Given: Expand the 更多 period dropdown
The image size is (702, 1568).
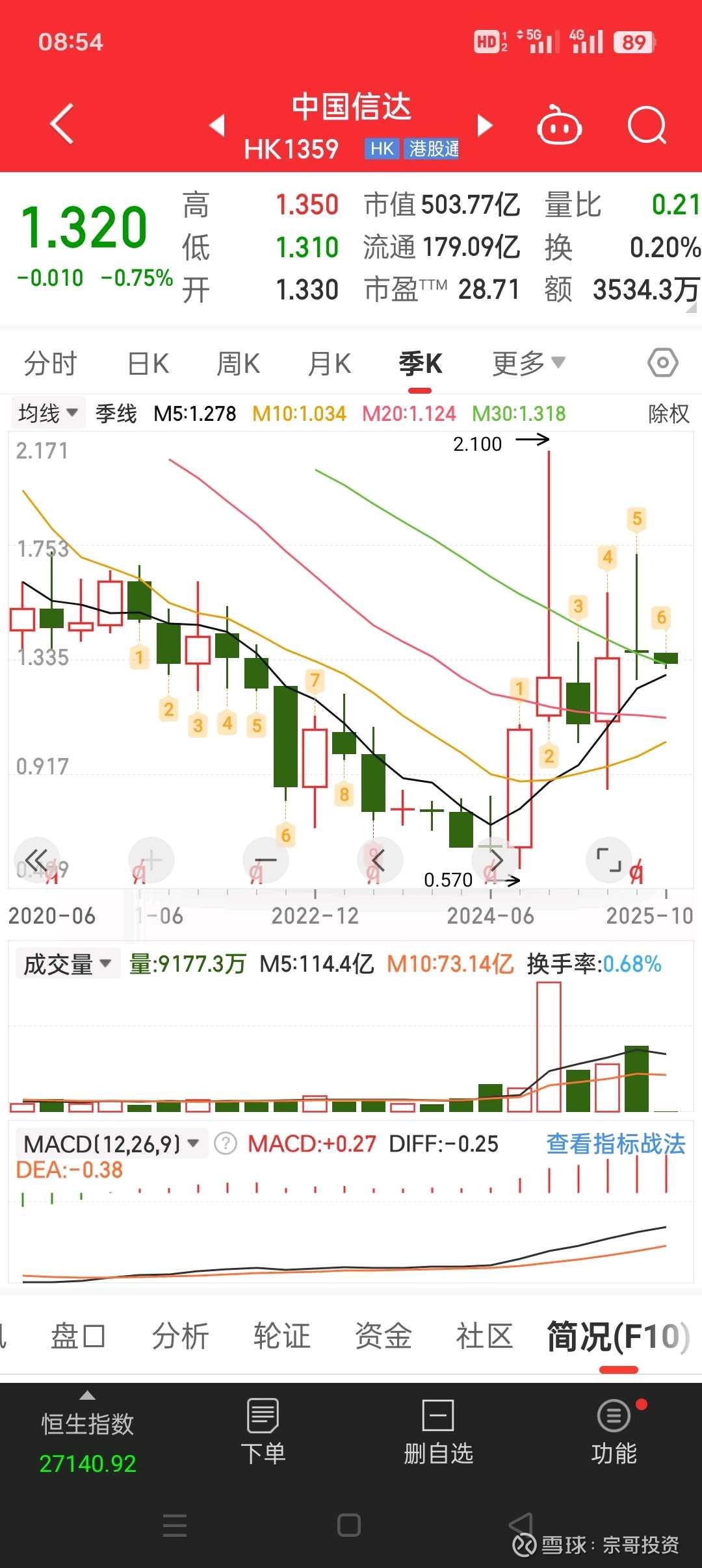Looking at the screenshot, I should tap(528, 363).
